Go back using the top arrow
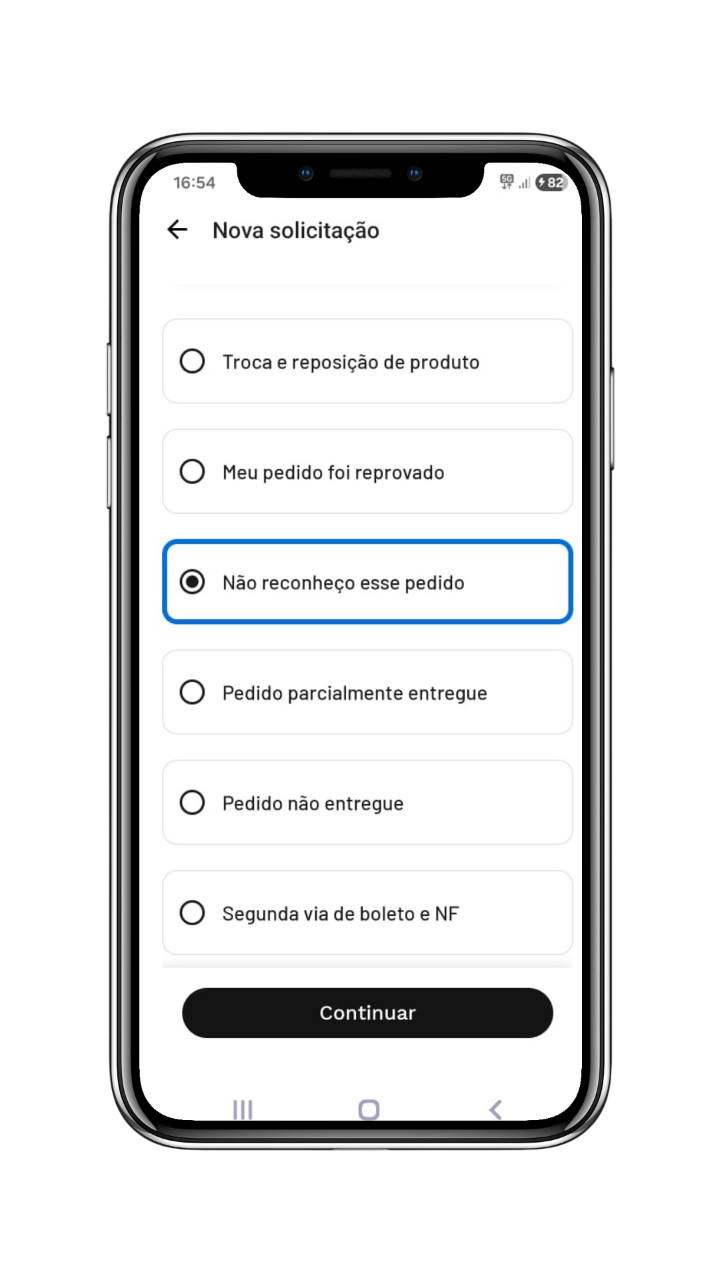 pos(177,230)
